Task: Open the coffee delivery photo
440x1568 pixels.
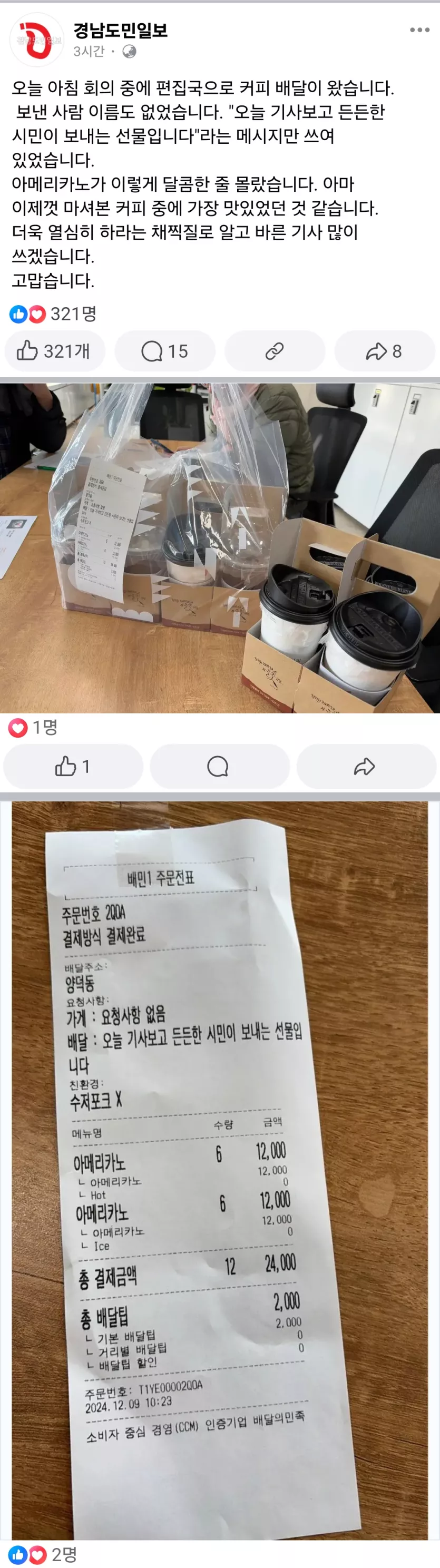Action: tap(220, 548)
